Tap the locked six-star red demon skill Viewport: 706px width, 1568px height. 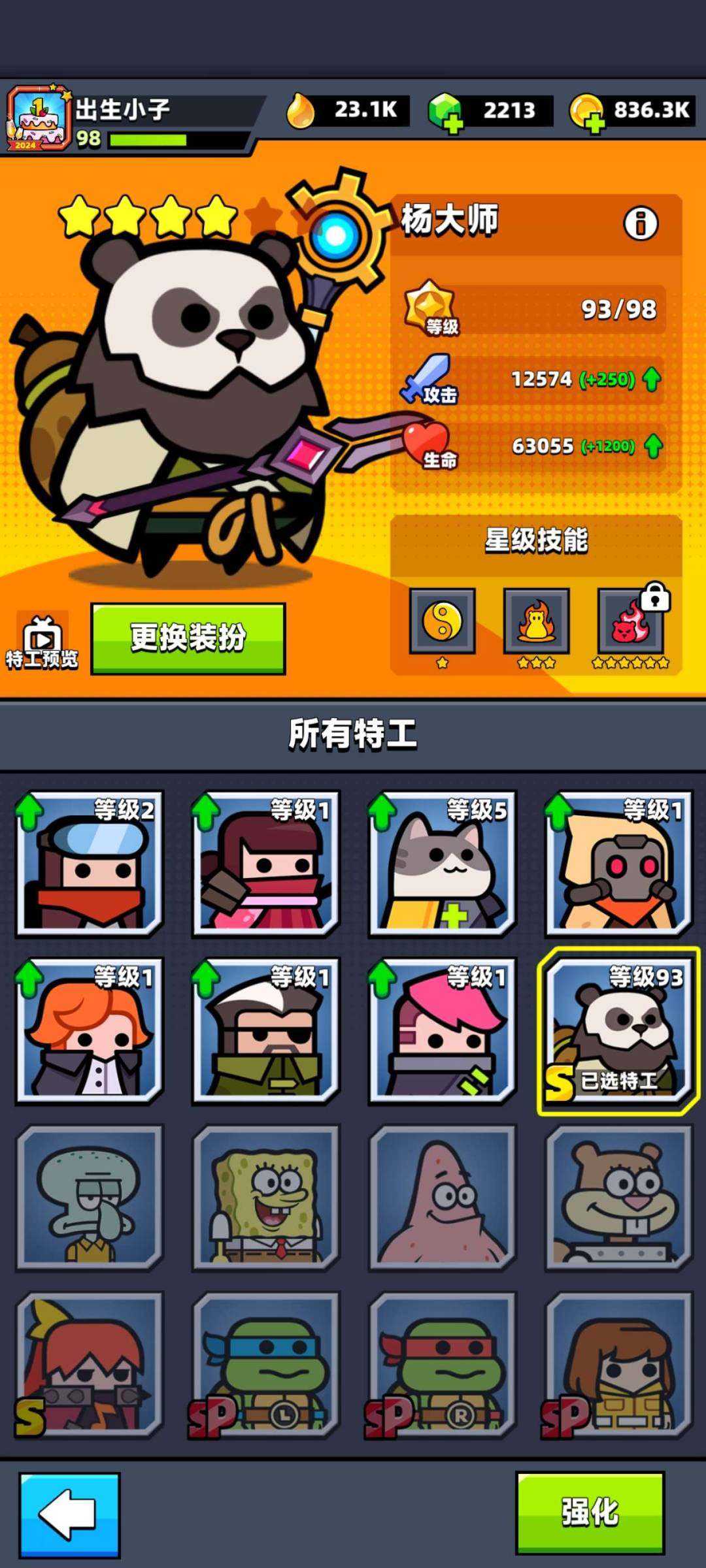(x=630, y=626)
